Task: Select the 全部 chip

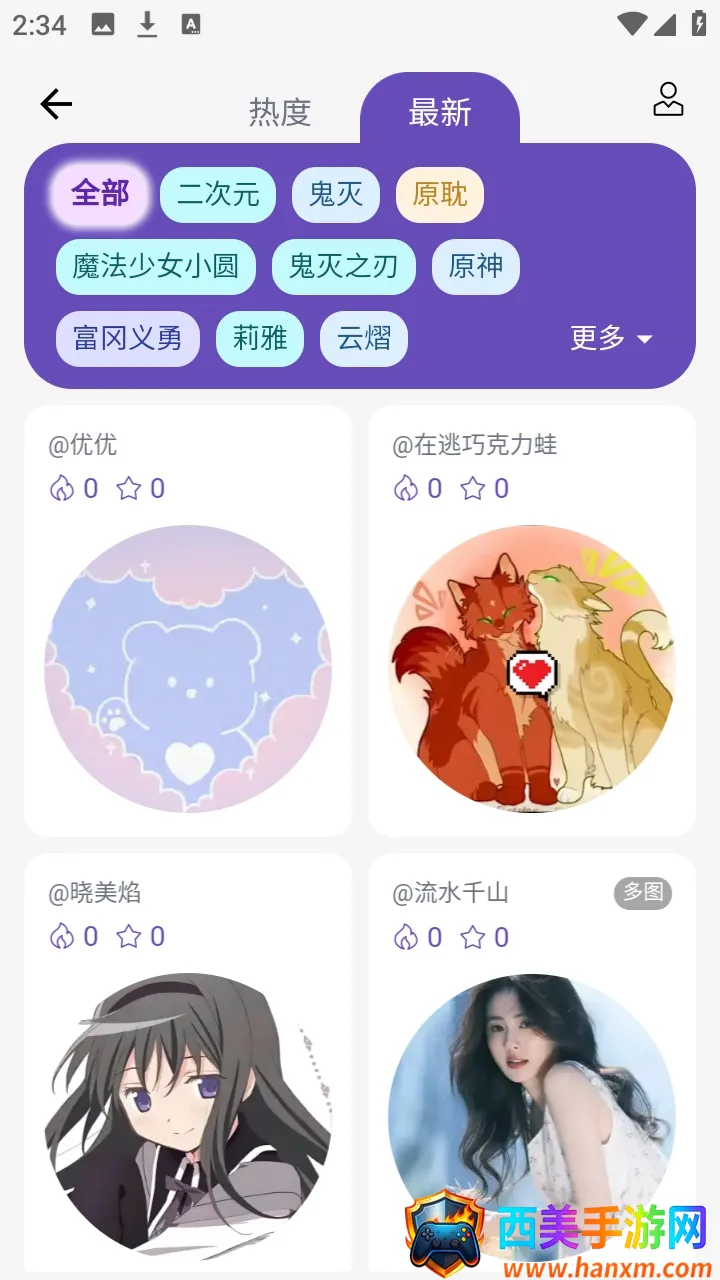Action: pyautogui.click(x=100, y=194)
